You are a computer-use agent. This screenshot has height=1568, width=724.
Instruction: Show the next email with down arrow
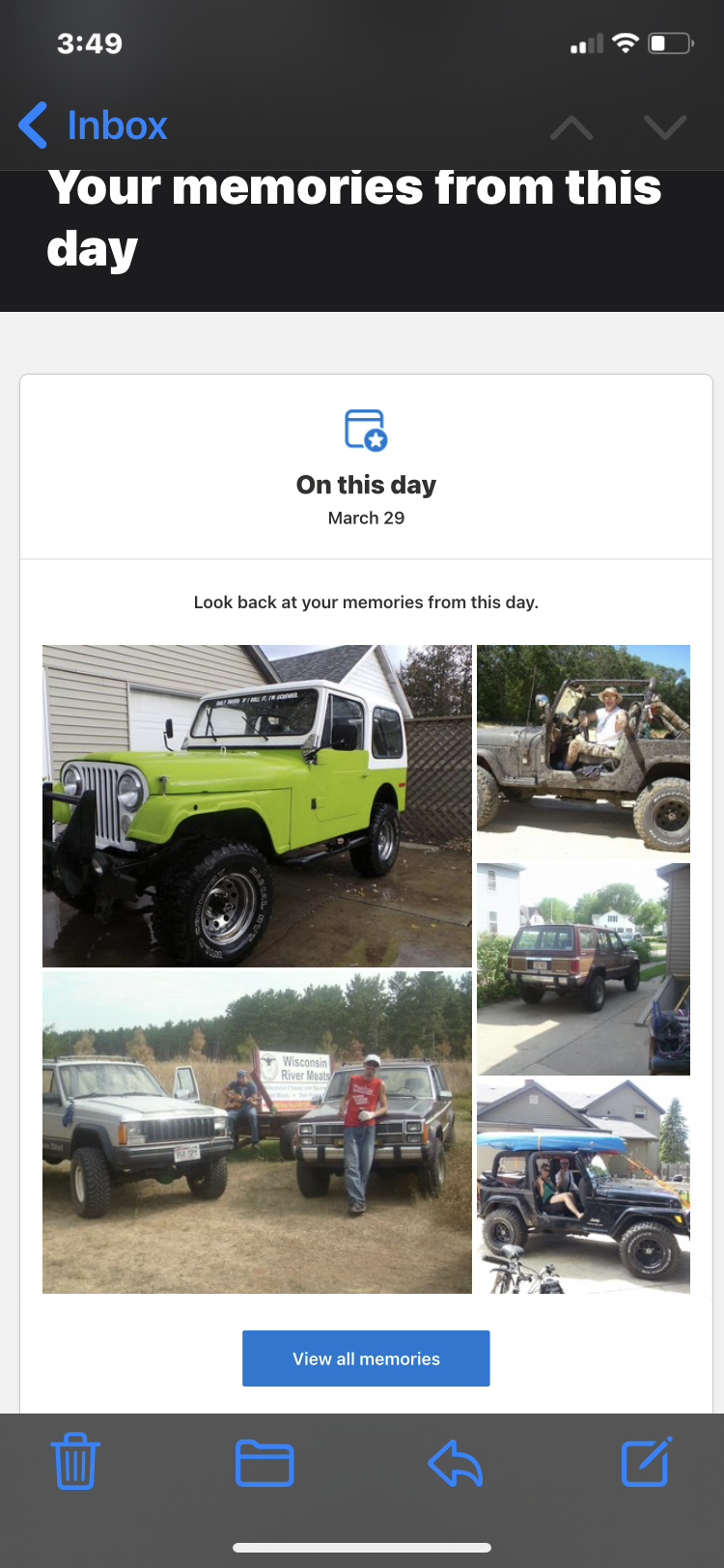pos(665,127)
